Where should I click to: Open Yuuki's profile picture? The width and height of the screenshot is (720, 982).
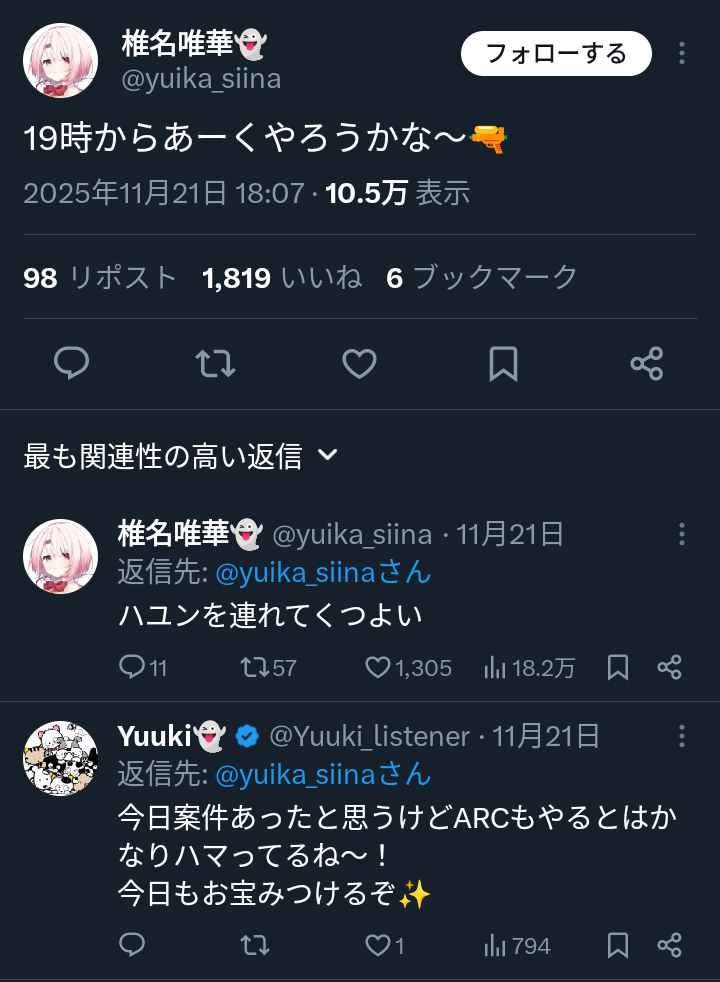60,758
